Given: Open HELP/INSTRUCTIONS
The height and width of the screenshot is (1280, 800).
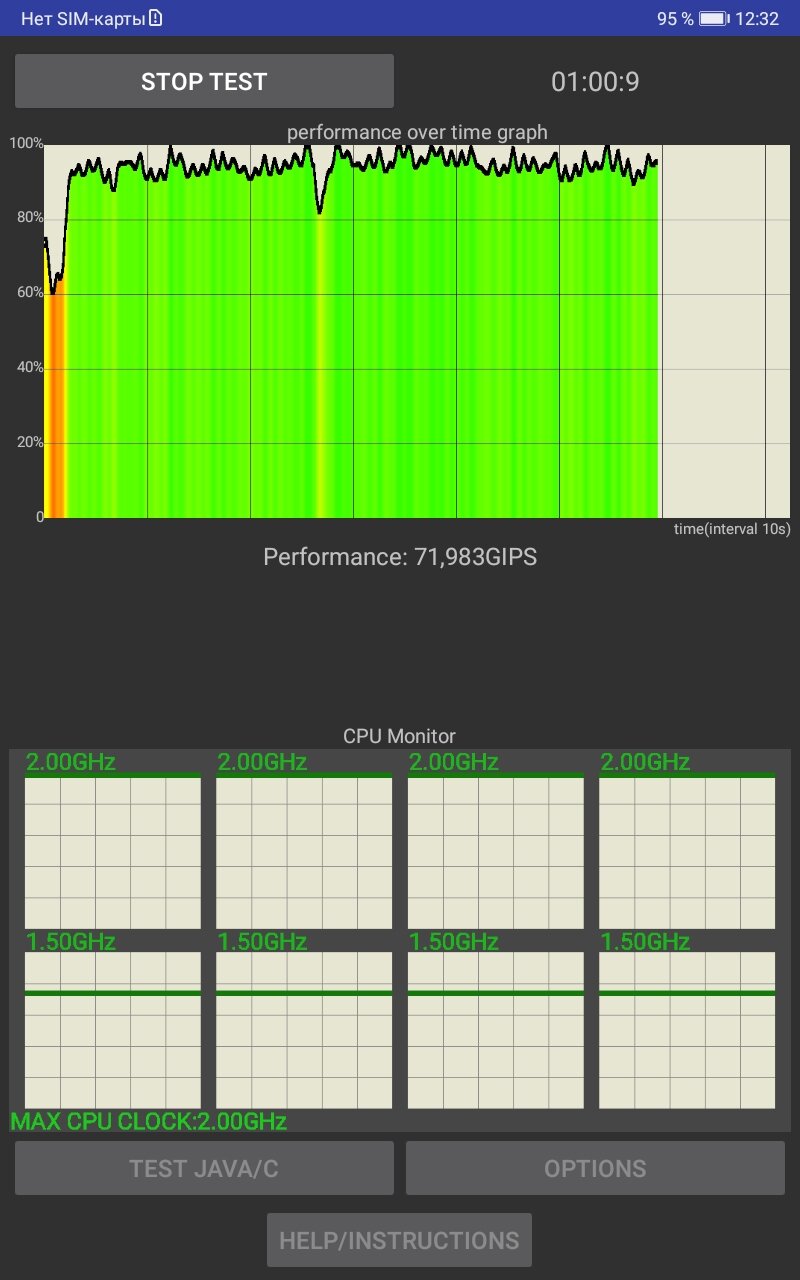Looking at the screenshot, I should coord(399,1240).
